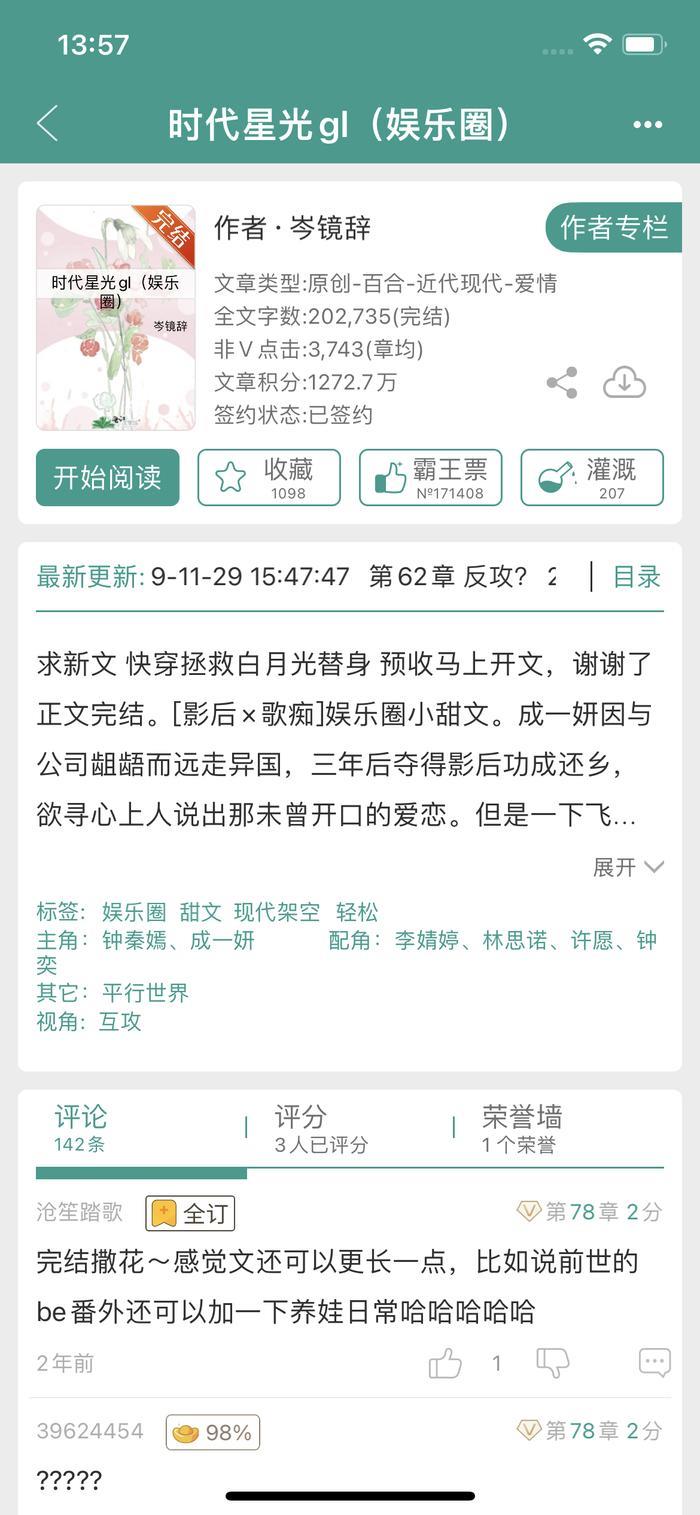Open the 作者专栏 author column
700x1515 pixels.
click(x=613, y=228)
